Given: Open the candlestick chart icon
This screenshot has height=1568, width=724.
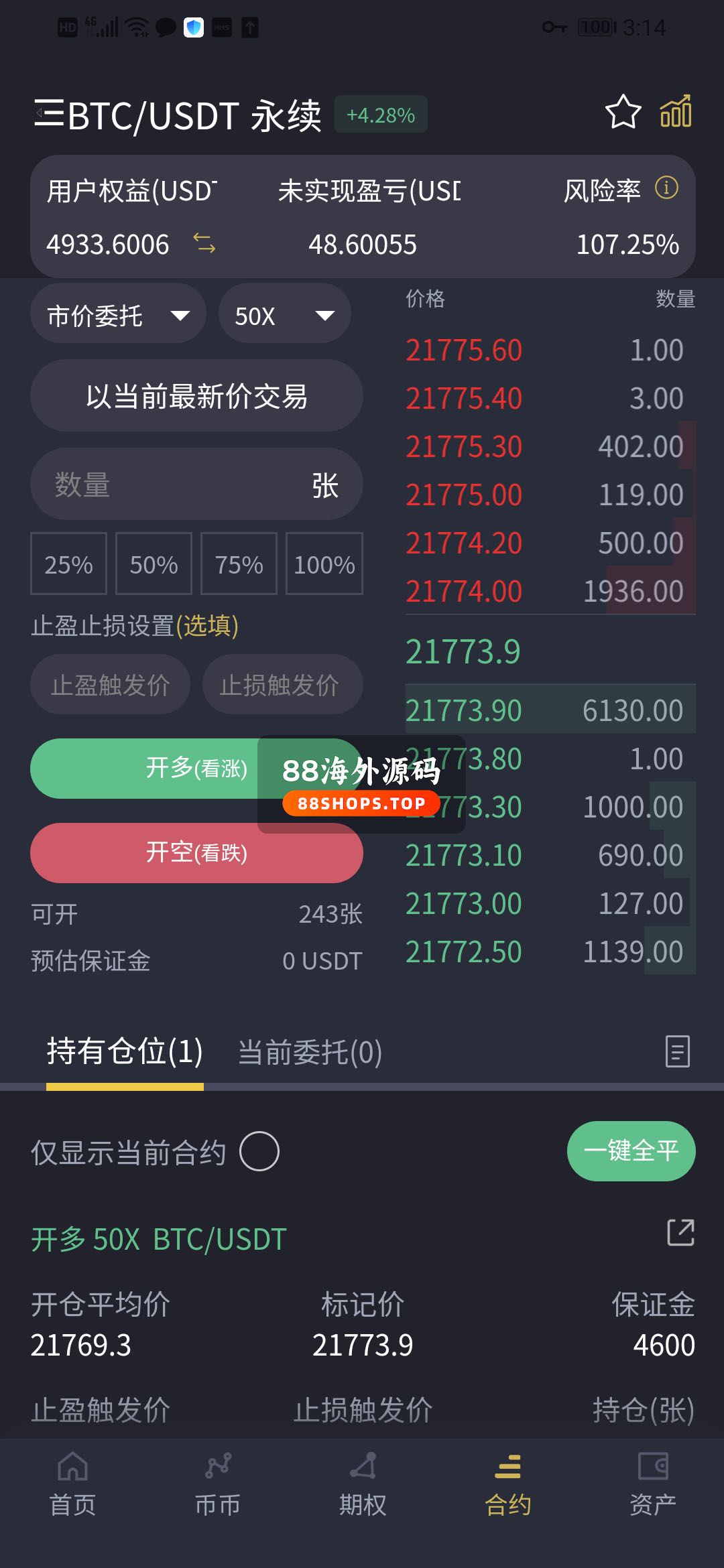Looking at the screenshot, I should (x=676, y=112).
